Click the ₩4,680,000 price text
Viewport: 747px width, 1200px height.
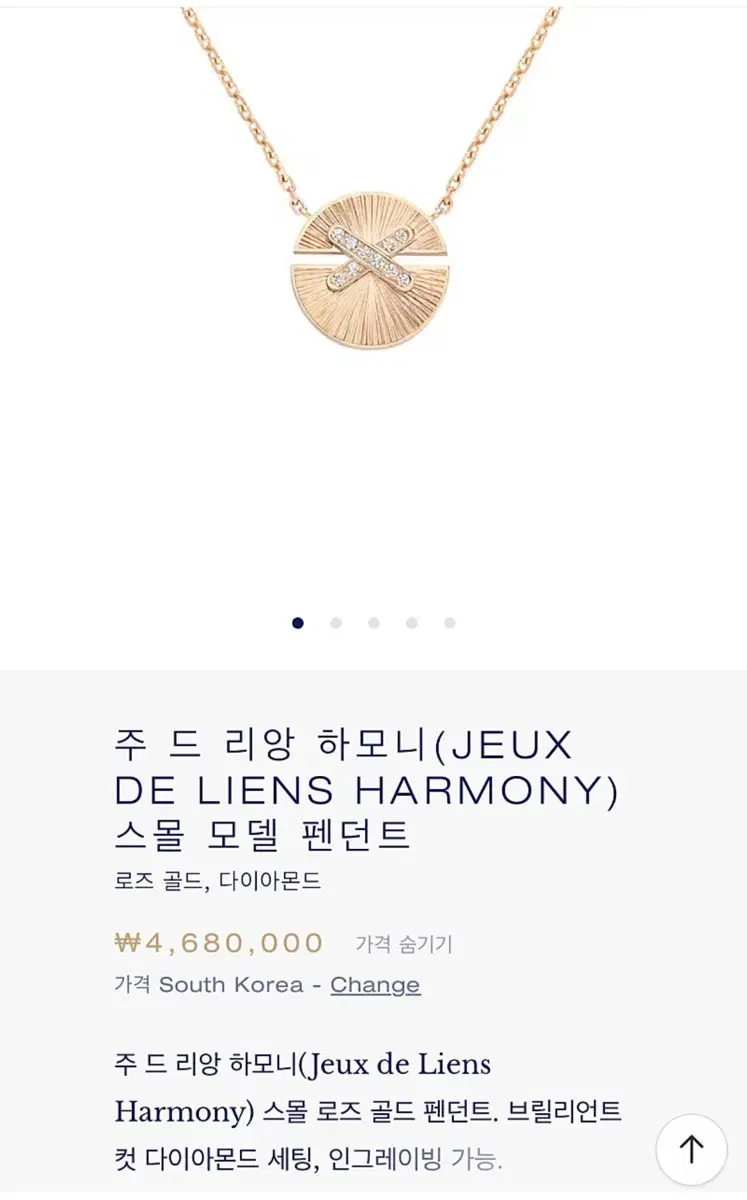220,941
